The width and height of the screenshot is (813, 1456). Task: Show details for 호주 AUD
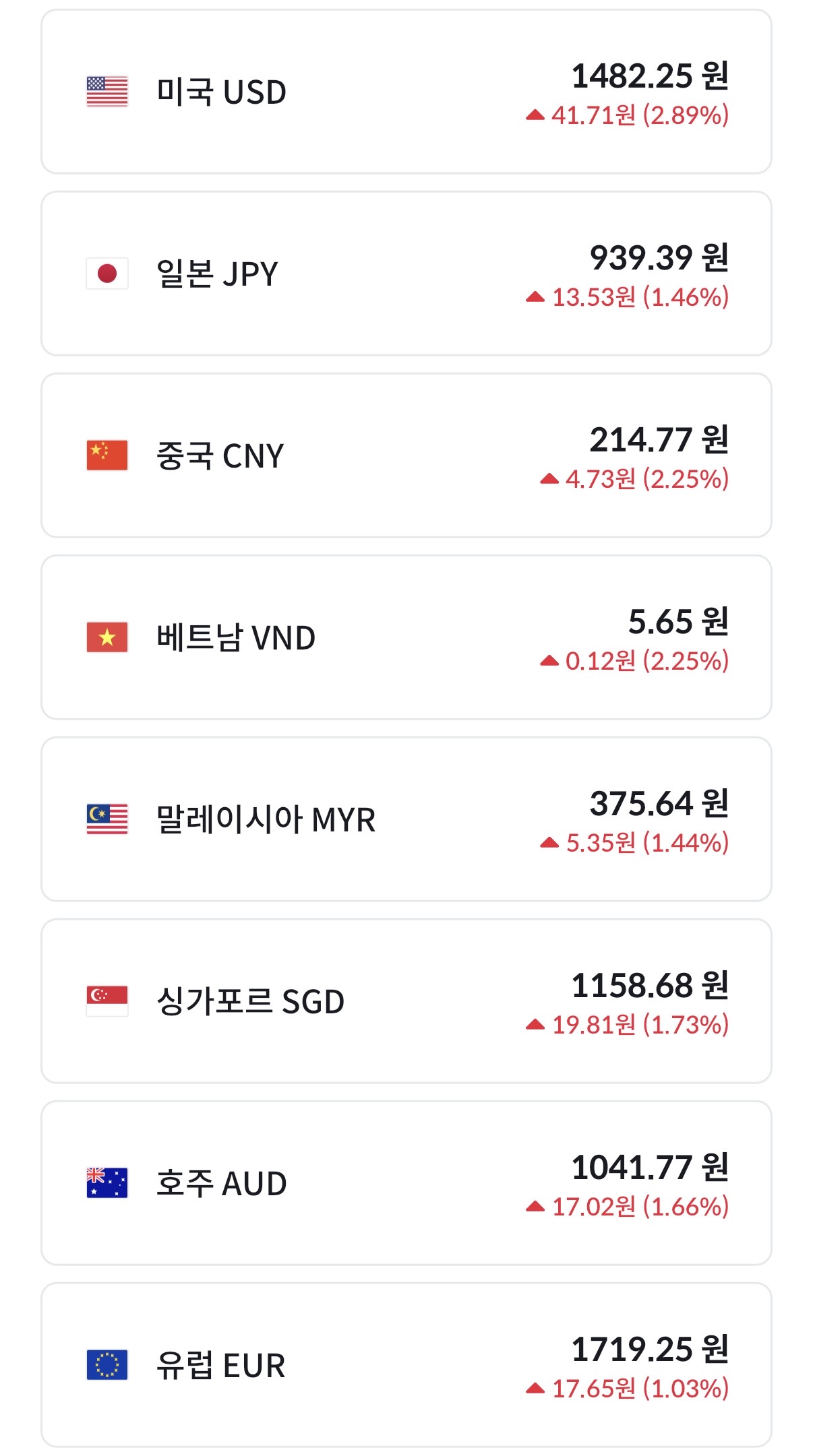406,1184
